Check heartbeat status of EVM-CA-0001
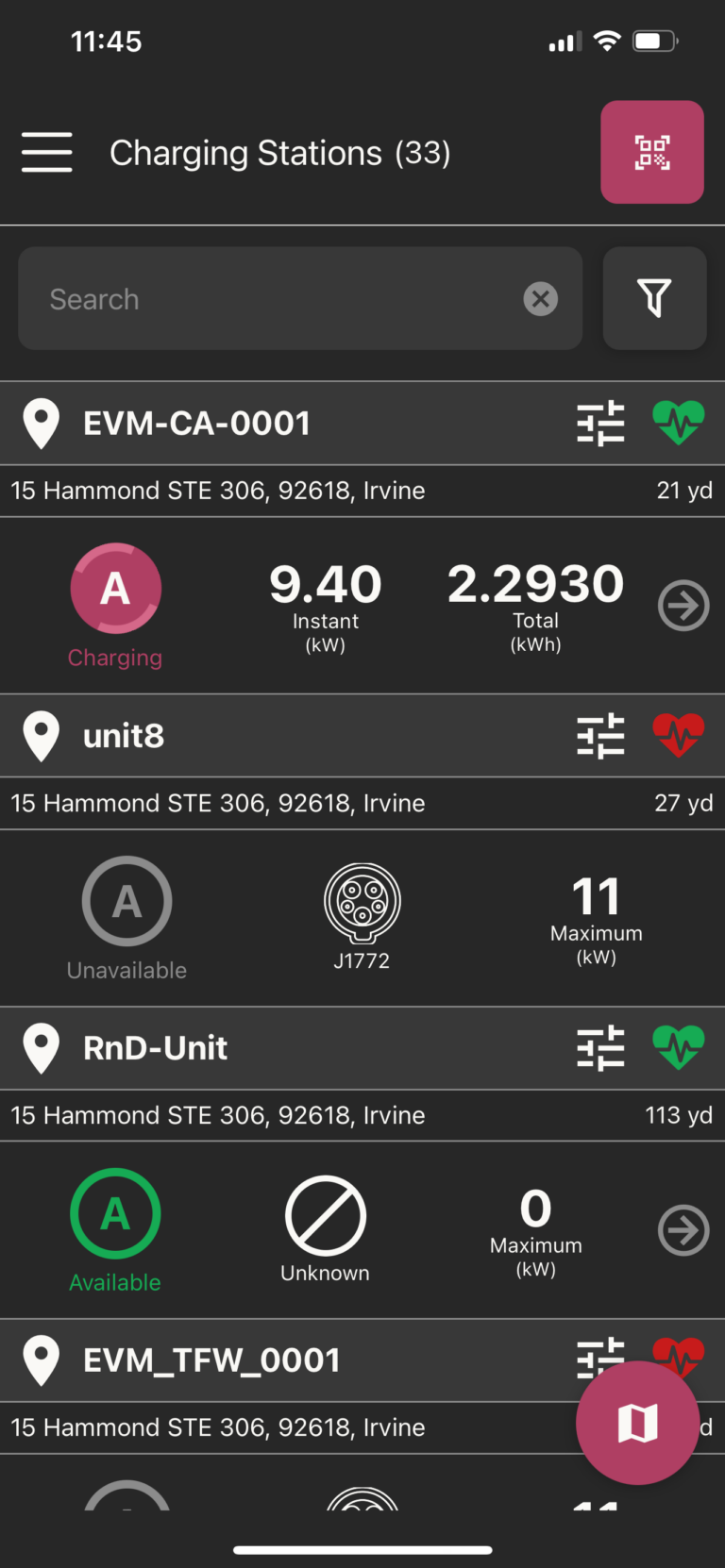725x1568 pixels. coord(679,423)
